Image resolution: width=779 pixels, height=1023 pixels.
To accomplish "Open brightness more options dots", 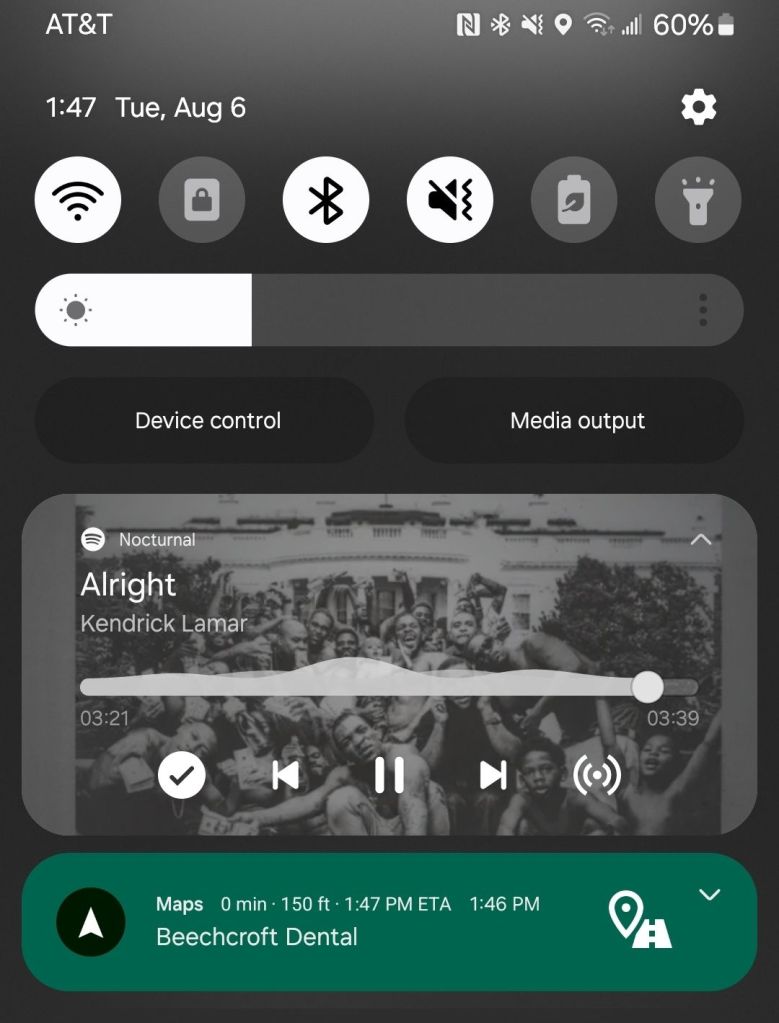I will (703, 310).
